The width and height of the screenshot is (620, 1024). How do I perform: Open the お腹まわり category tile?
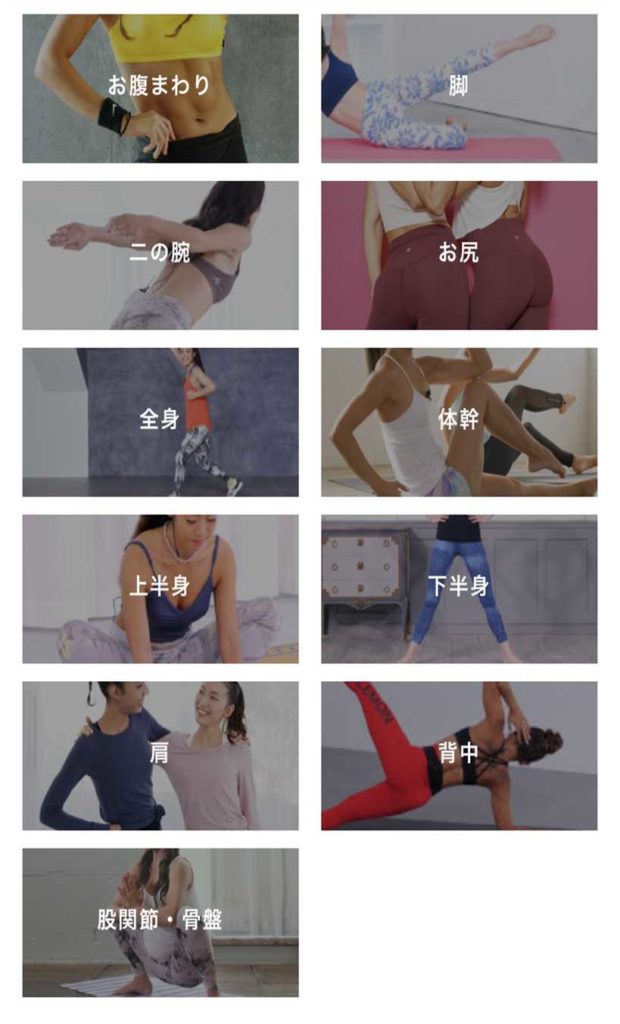click(x=160, y=88)
